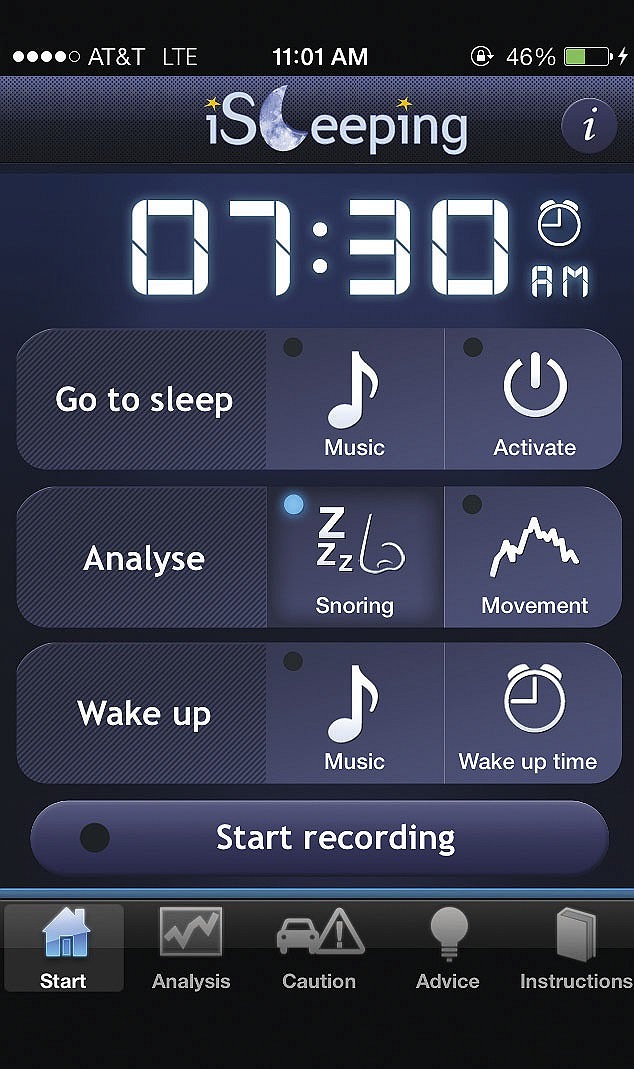This screenshot has height=1069, width=634.
Task: Enable Movement analysis
Action: pyautogui.click(x=534, y=557)
